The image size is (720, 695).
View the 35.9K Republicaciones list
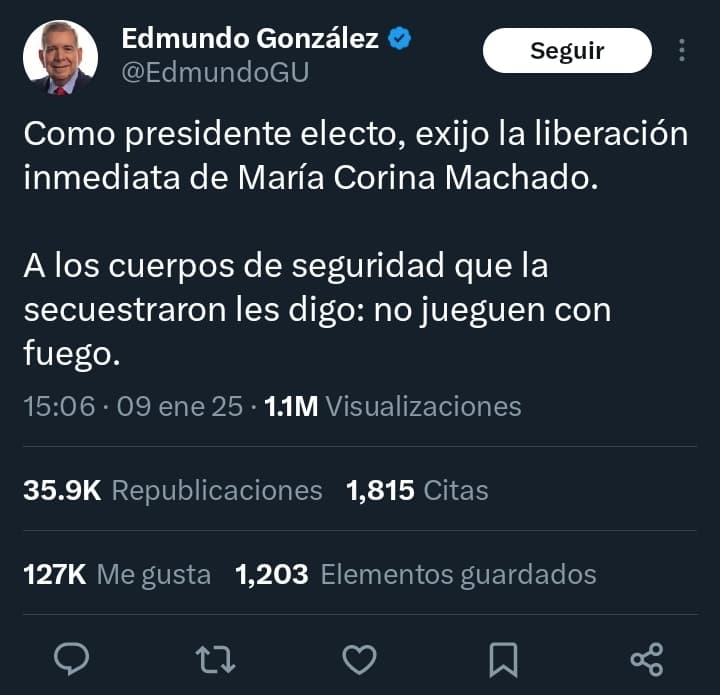click(x=172, y=490)
